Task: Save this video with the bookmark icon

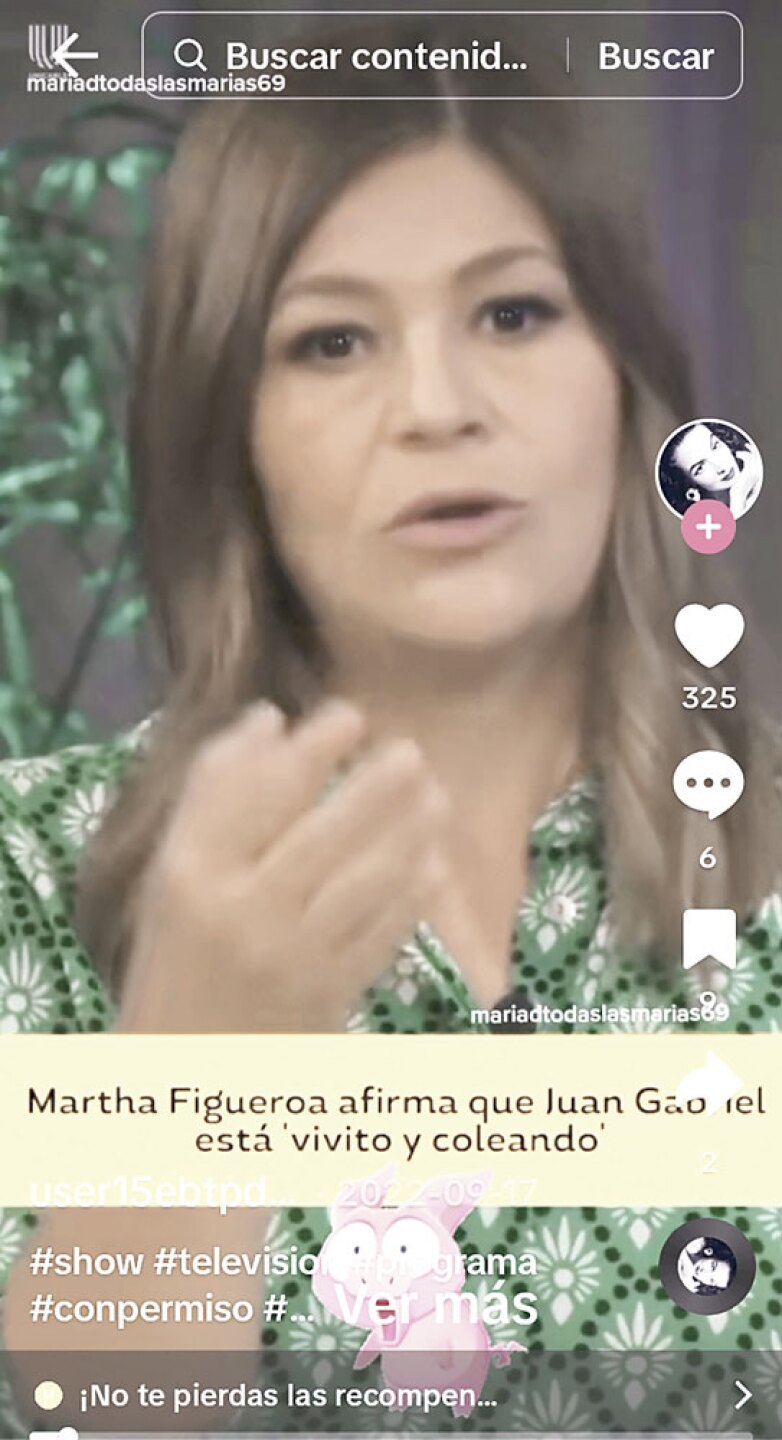Action: pos(709,940)
